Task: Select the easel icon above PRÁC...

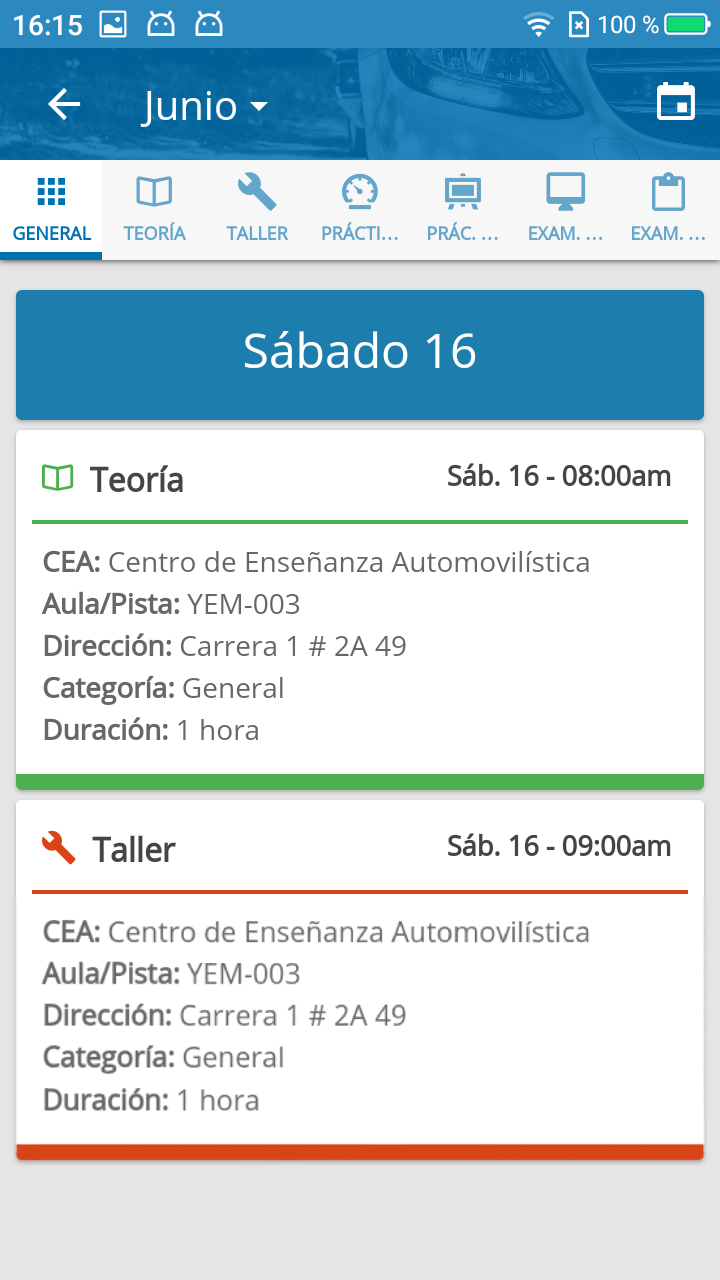Action: (x=462, y=191)
